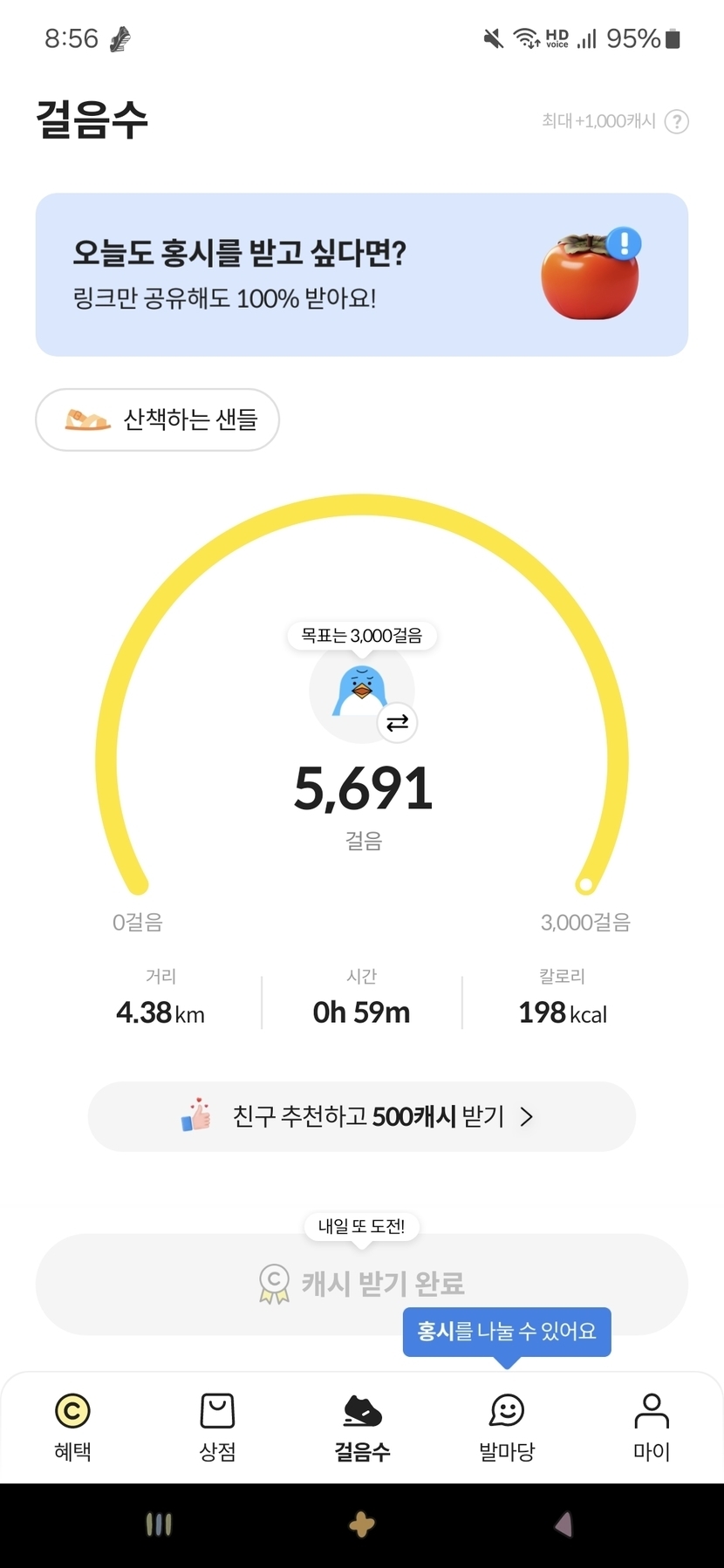Go back with the system back button
This screenshot has height=1568, width=724.
tap(563, 1524)
